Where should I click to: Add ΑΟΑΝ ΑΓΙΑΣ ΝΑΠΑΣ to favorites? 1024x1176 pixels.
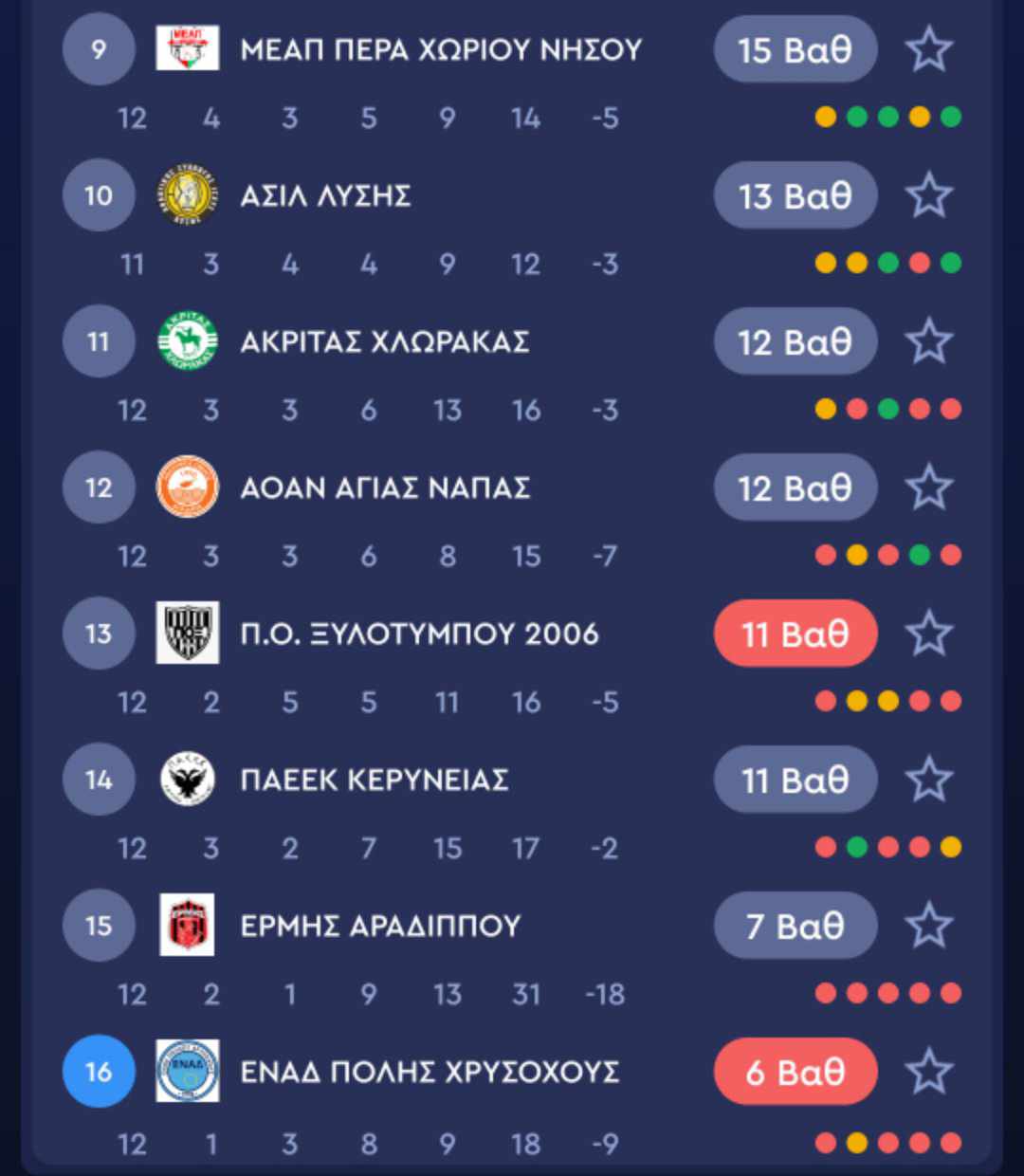tap(928, 487)
